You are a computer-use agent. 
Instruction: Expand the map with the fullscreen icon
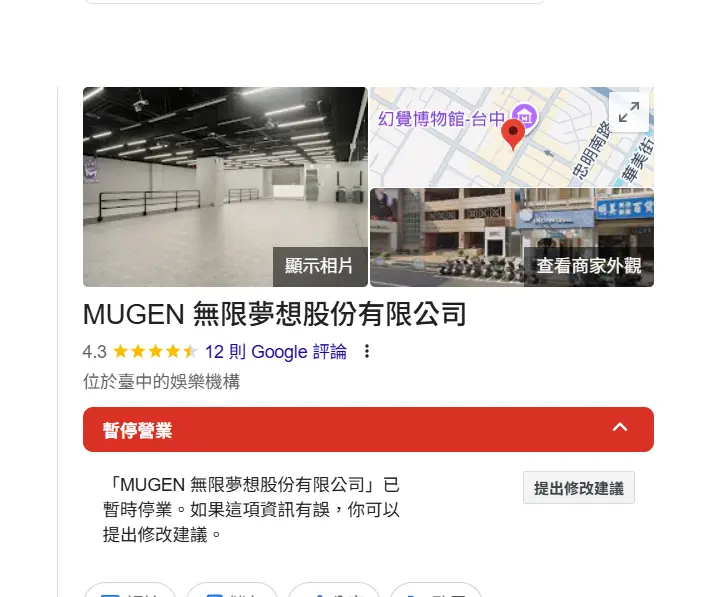[628, 113]
